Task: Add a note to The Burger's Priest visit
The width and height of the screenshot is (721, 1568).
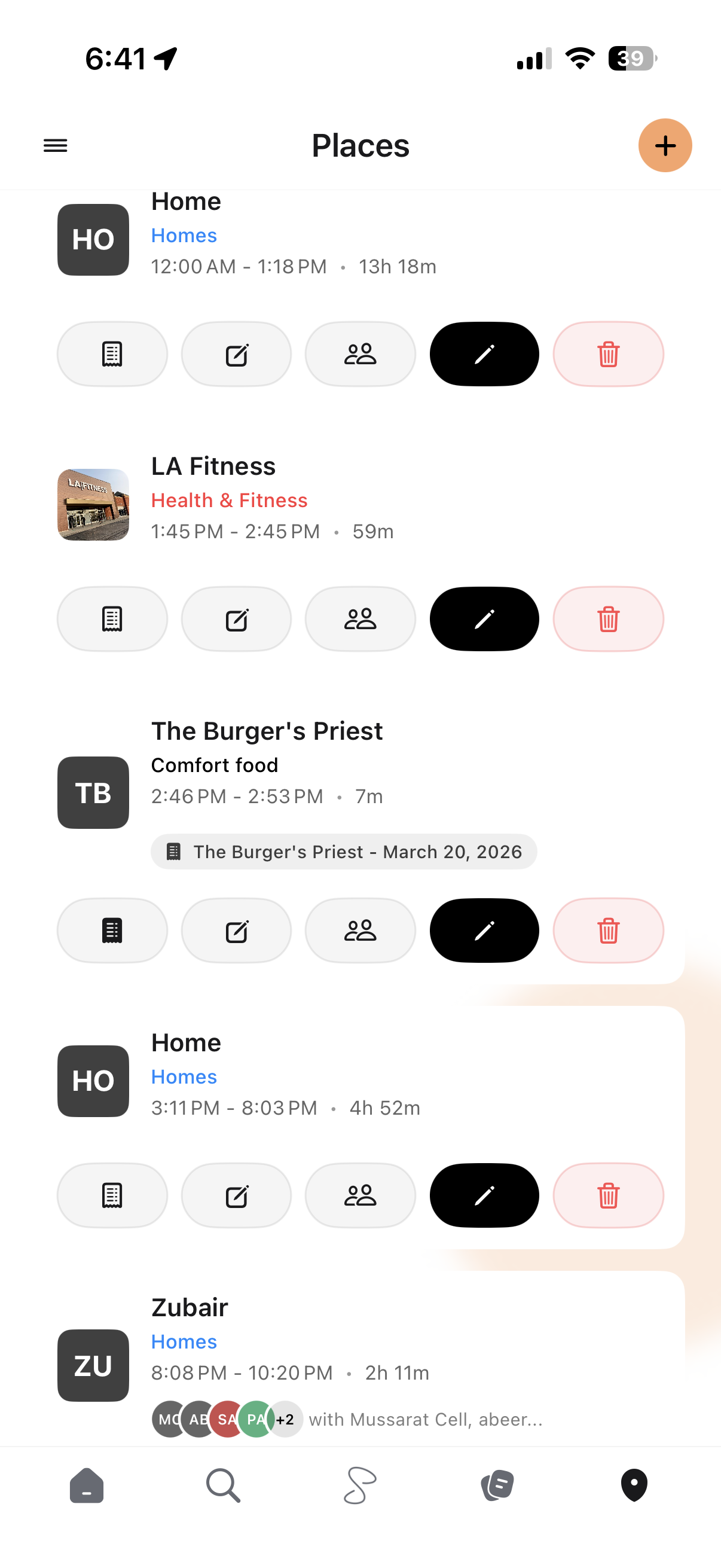Action: click(236, 930)
